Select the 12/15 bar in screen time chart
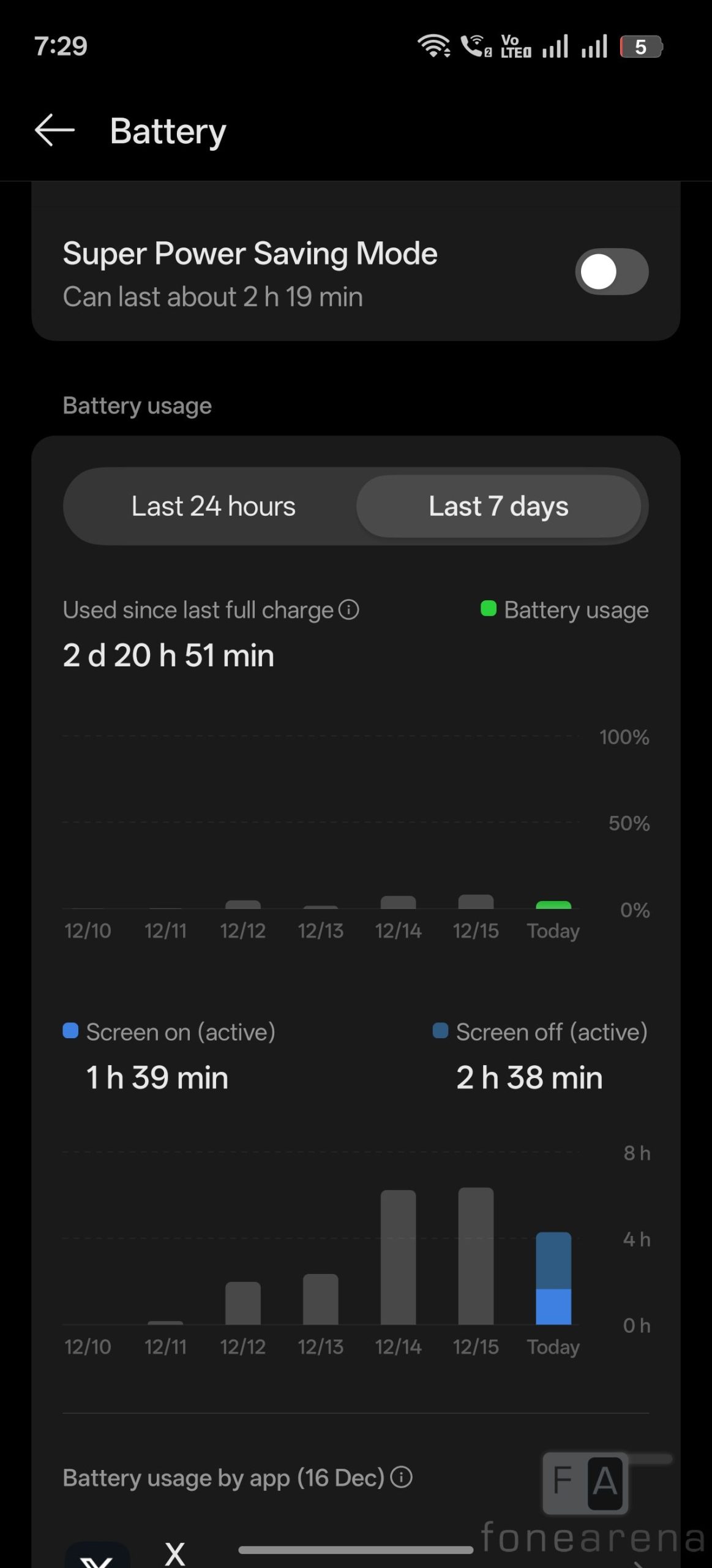This screenshot has height=1568, width=712. click(476, 1256)
